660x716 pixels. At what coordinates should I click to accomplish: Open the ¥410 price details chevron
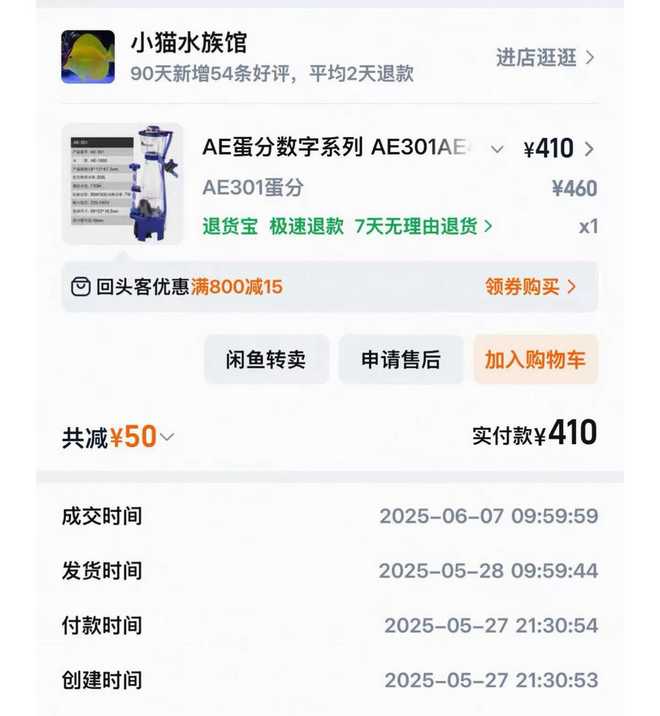pyautogui.click(x=588, y=149)
